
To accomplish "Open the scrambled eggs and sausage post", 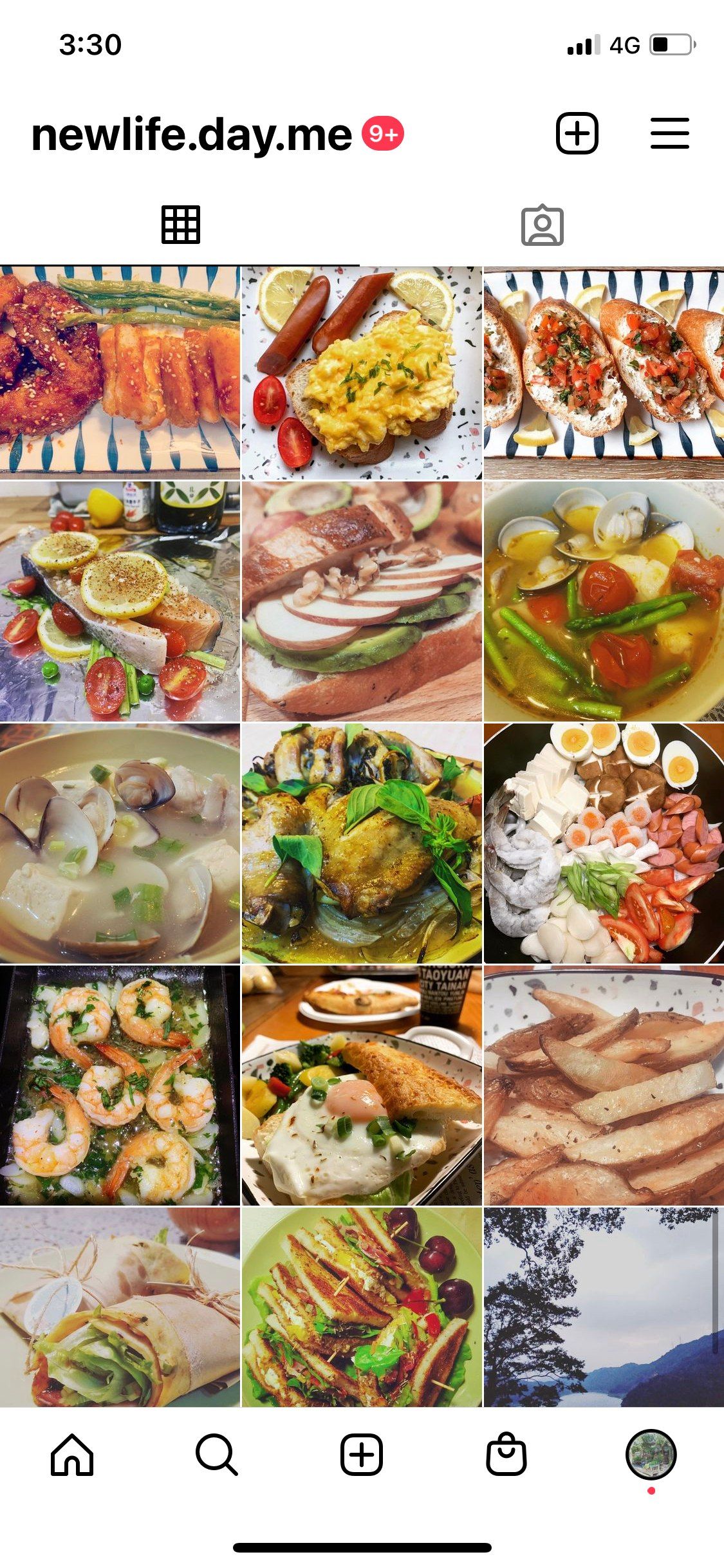I will click(x=361, y=373).
